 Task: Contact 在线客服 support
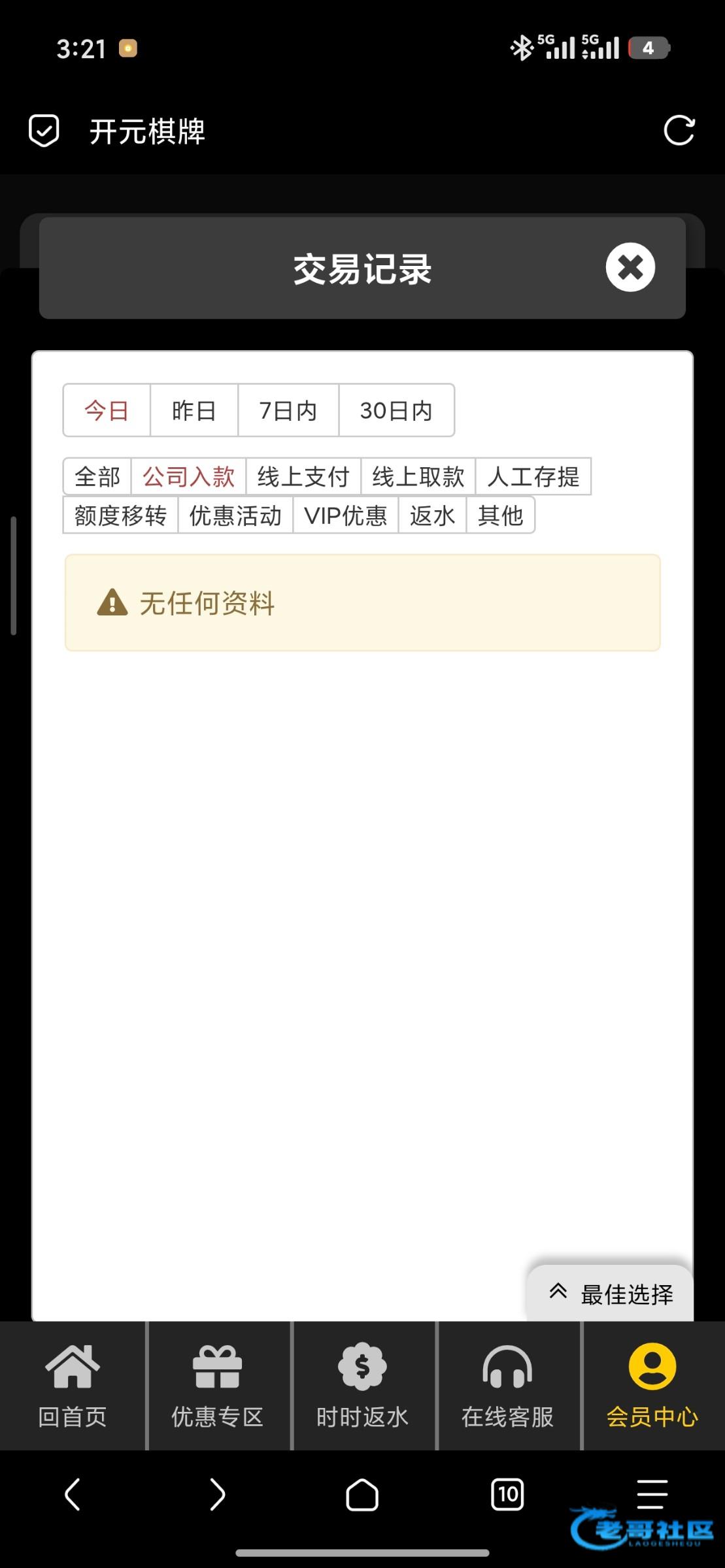(x=508, y=1386)
